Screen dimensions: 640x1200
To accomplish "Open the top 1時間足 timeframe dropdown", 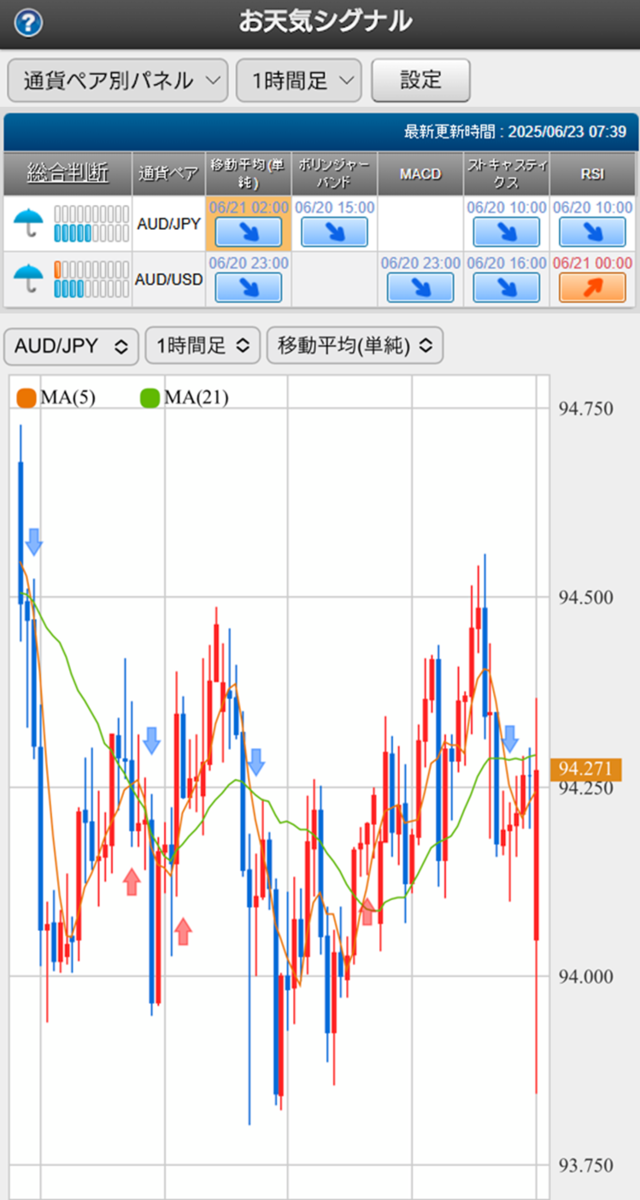I will (x=299, y=81).
